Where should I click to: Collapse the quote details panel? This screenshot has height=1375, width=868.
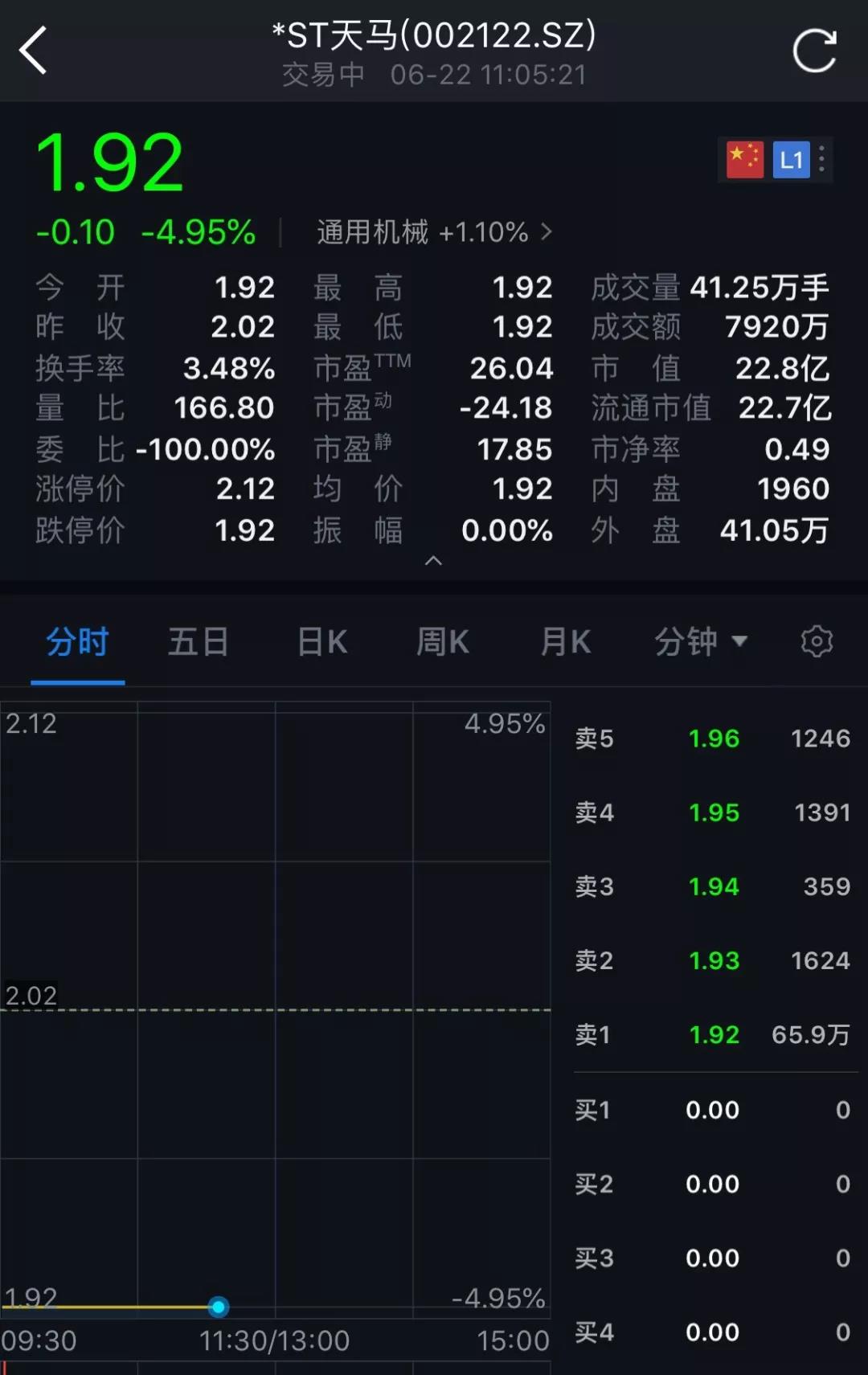click(x=433, y=561)
